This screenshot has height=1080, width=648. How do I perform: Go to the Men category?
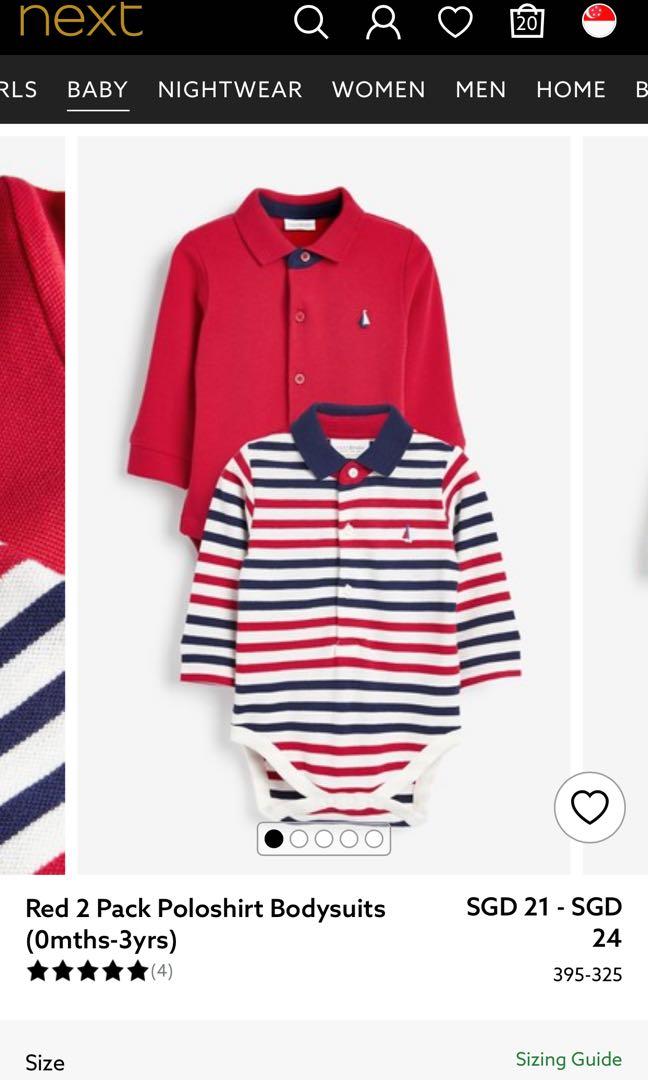(481, 90)
